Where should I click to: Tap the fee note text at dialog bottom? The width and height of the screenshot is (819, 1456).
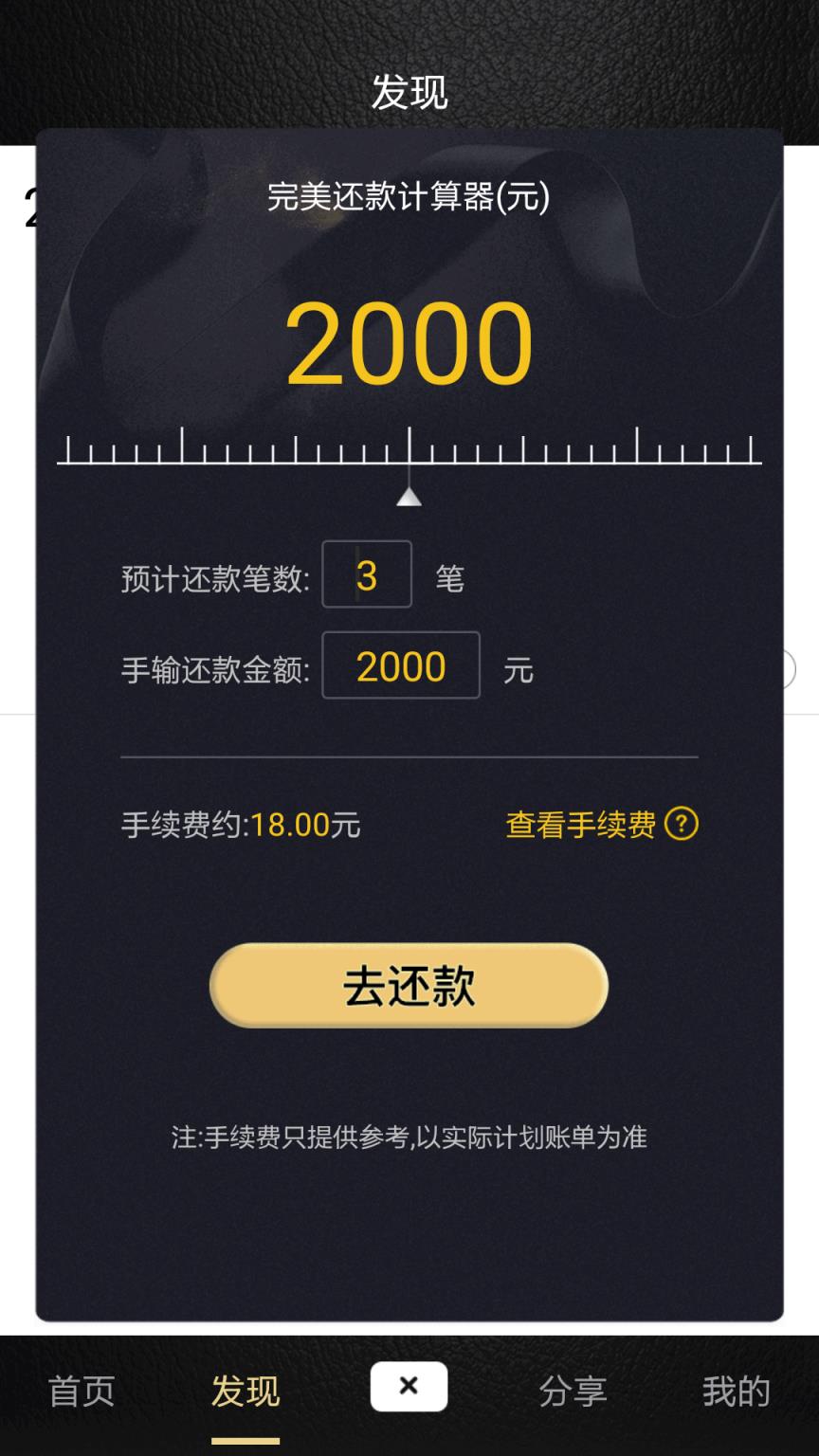click(409, 1137)
